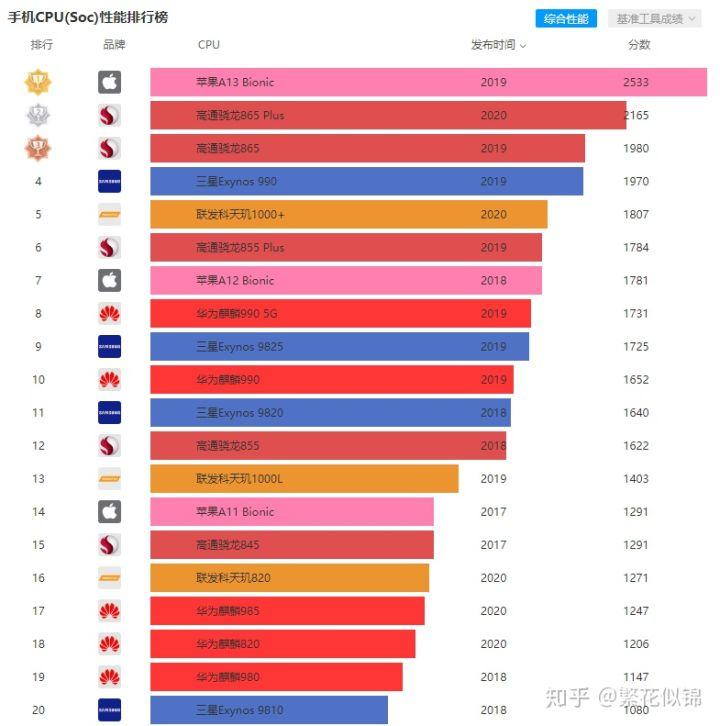
Task: Open the 基准工具成绩 dropdown
Action: pyautogui.click(x=655, y=19)
